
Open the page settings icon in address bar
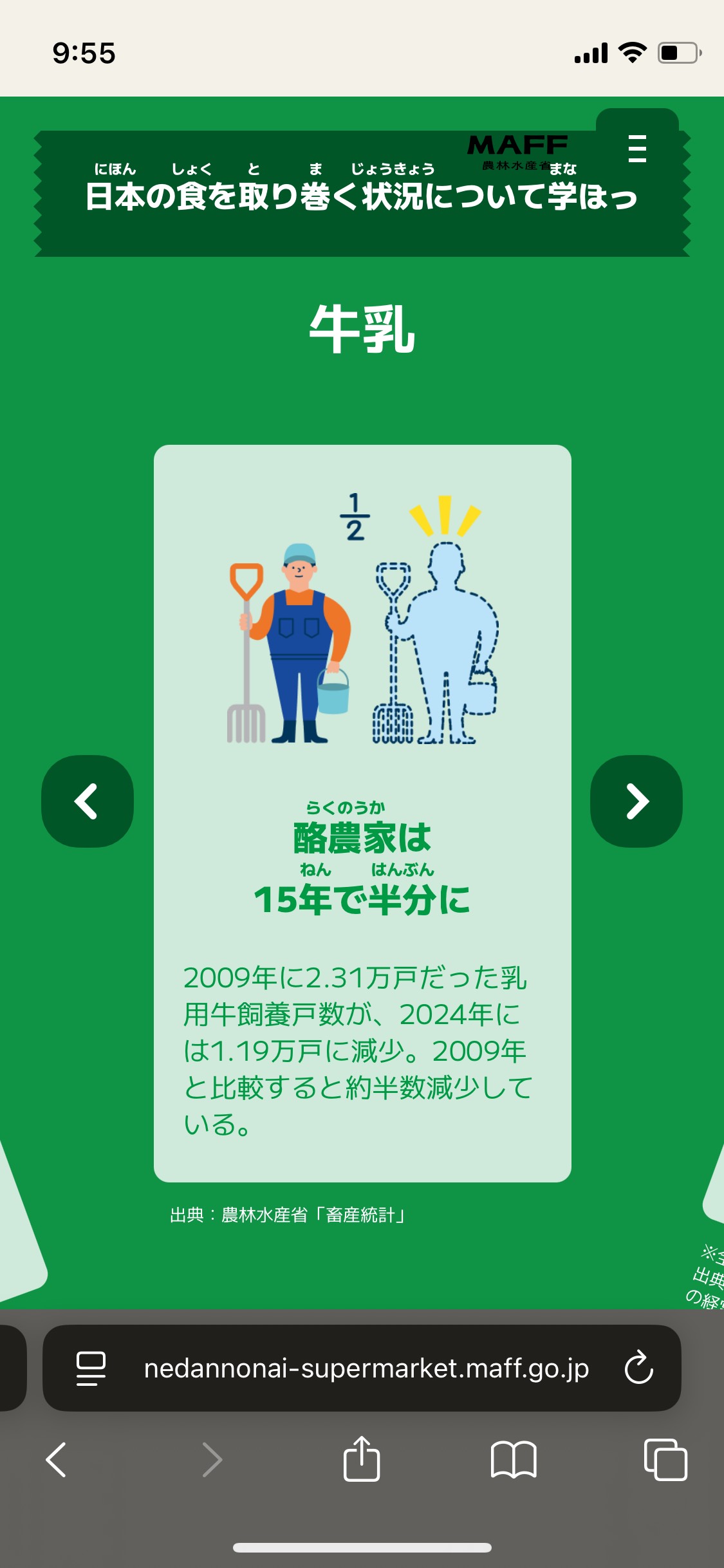pyautogui.click(x=91, y=1368)
